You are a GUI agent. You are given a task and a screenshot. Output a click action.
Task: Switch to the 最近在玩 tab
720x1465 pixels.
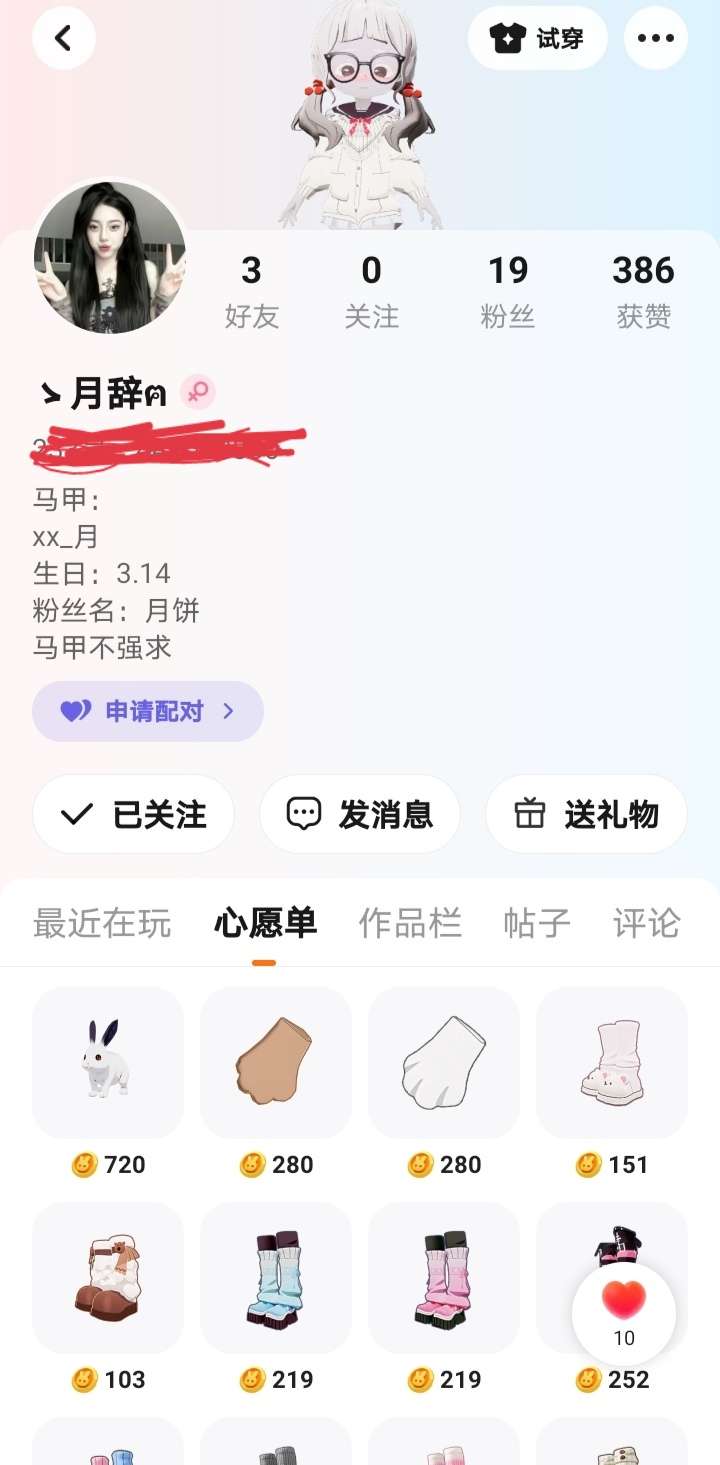(x=102, y=923)
